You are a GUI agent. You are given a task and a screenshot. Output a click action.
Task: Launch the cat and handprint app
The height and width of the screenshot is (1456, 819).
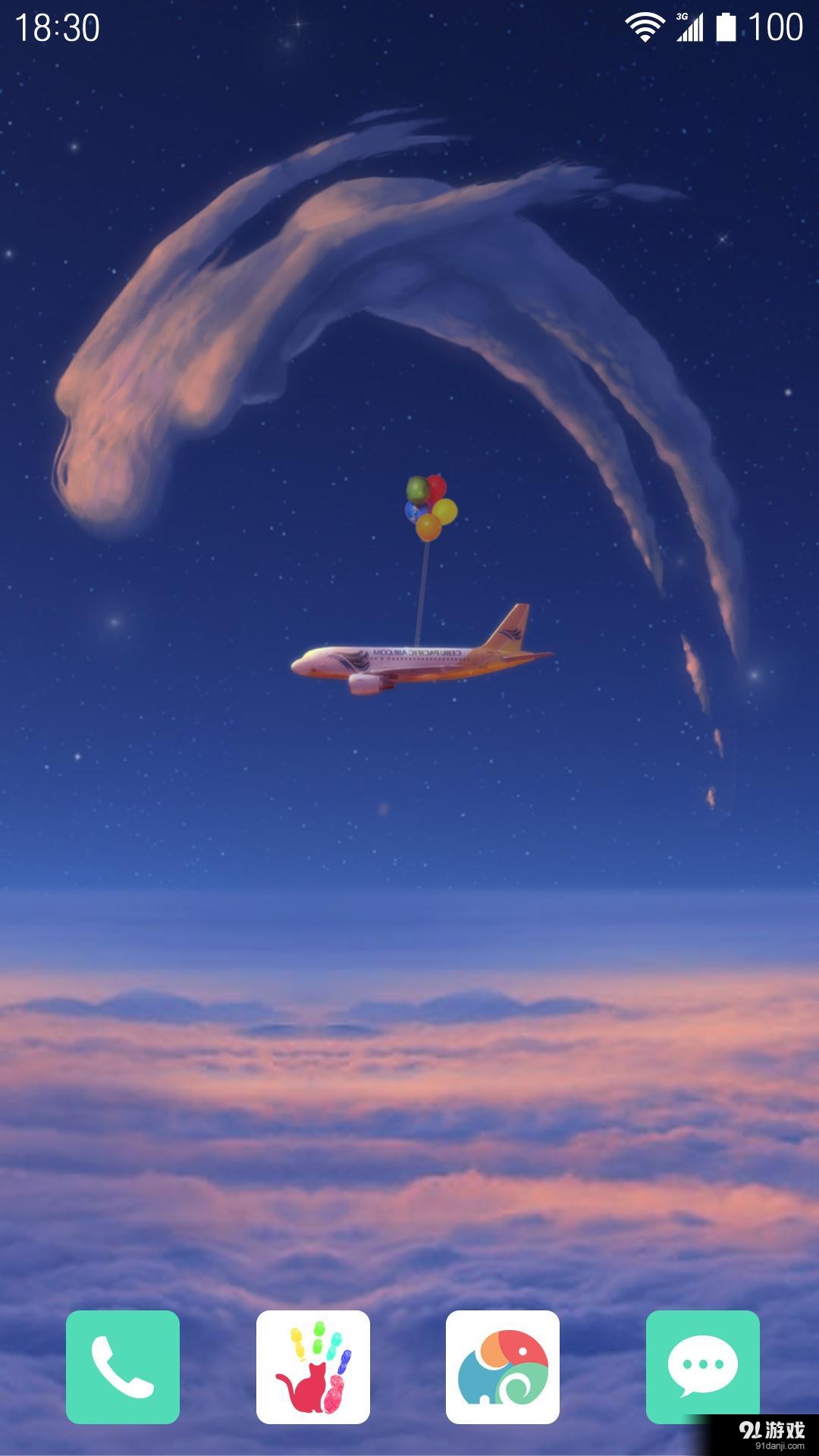coord(312,1367)
